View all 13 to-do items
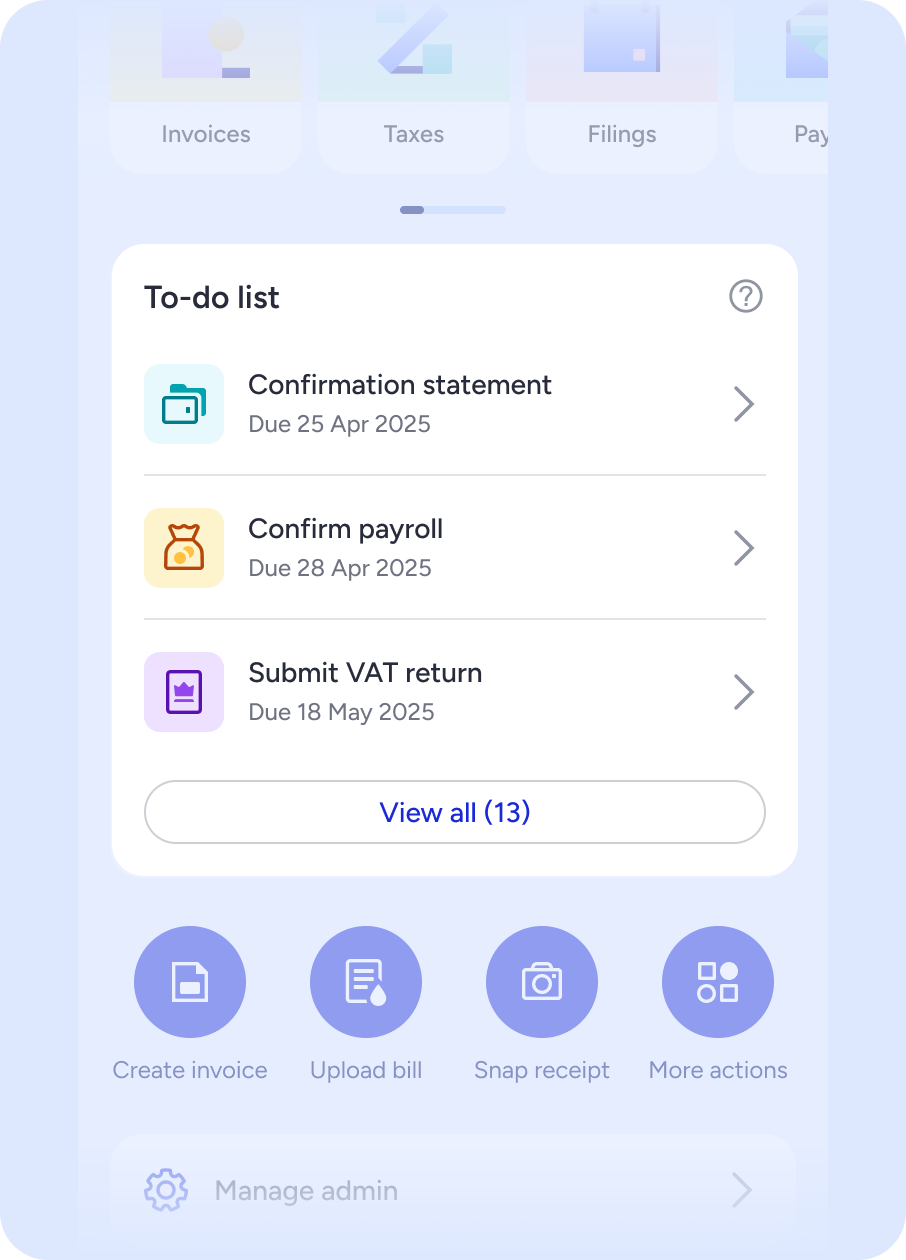 454,812
